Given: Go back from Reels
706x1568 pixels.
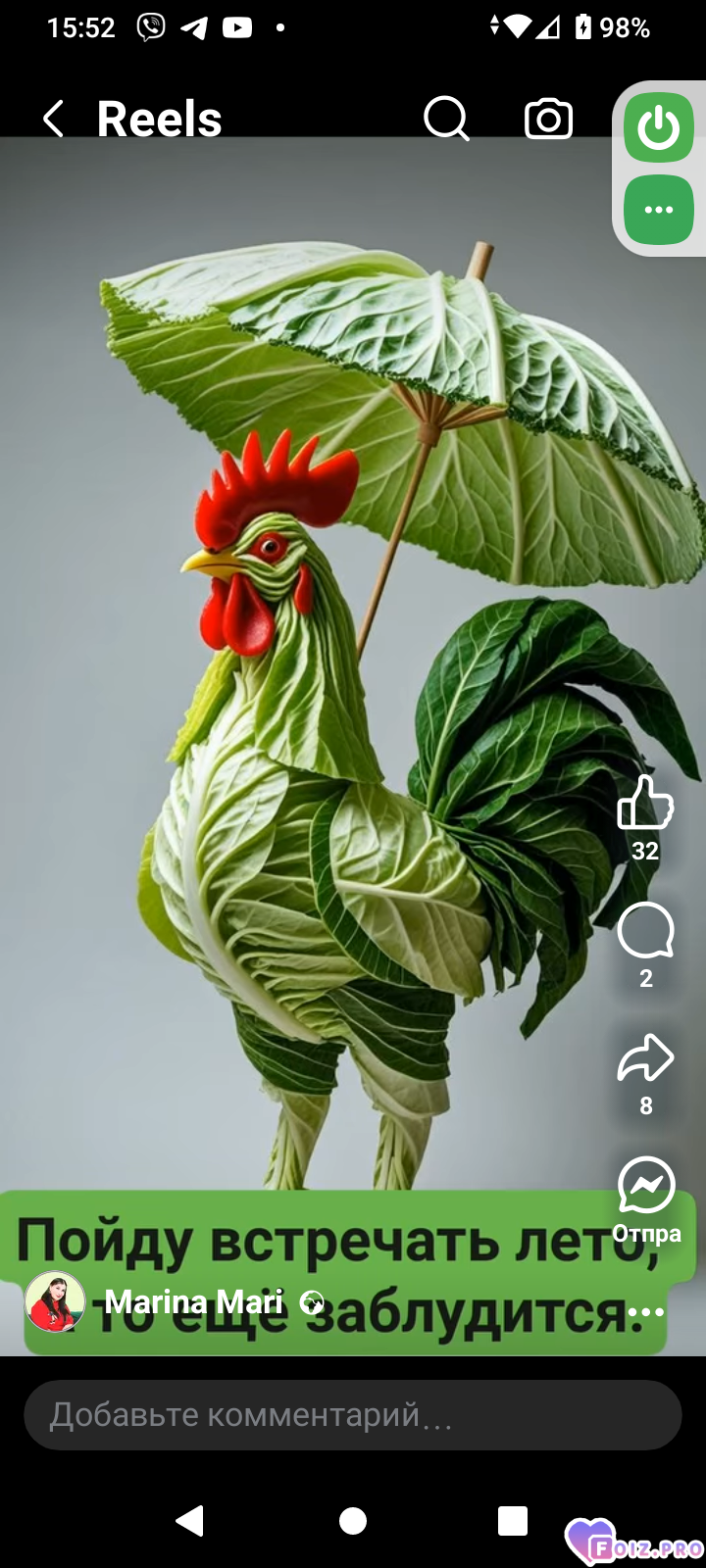Looking at the screenshot, I should pyautogui.click(x=53, y=120).
